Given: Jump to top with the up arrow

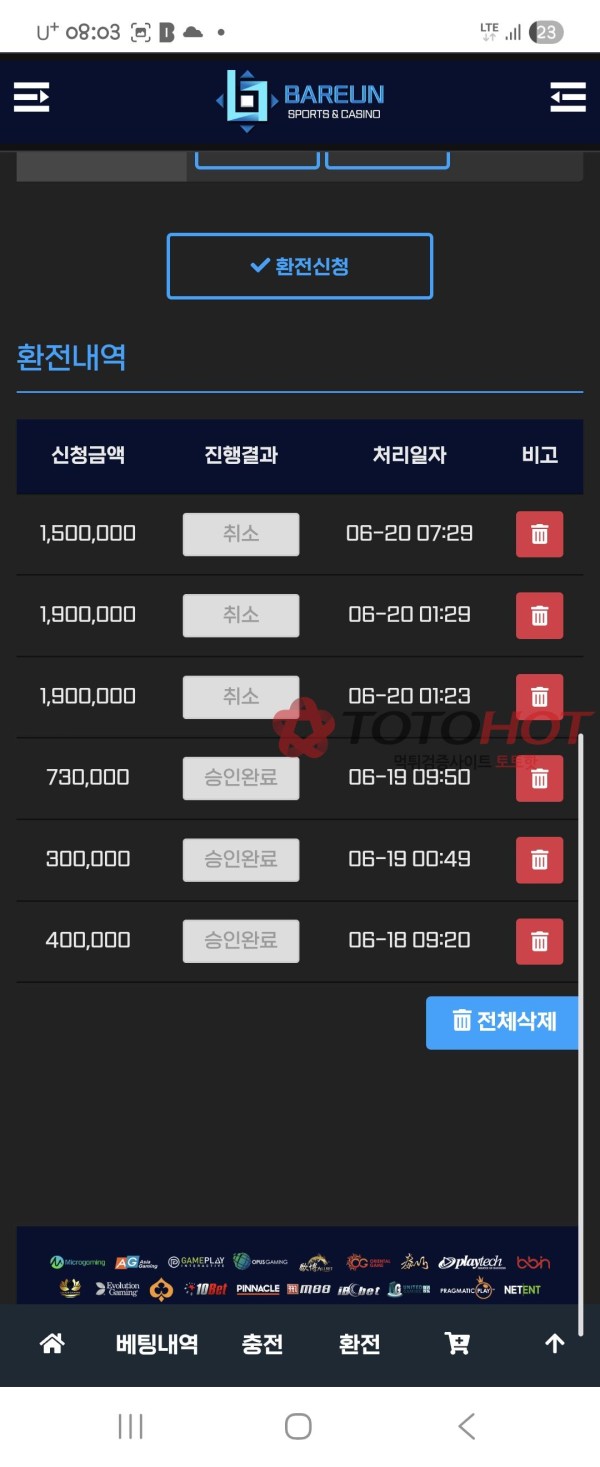Looking at the screenshot, I should click(554, 1344).
